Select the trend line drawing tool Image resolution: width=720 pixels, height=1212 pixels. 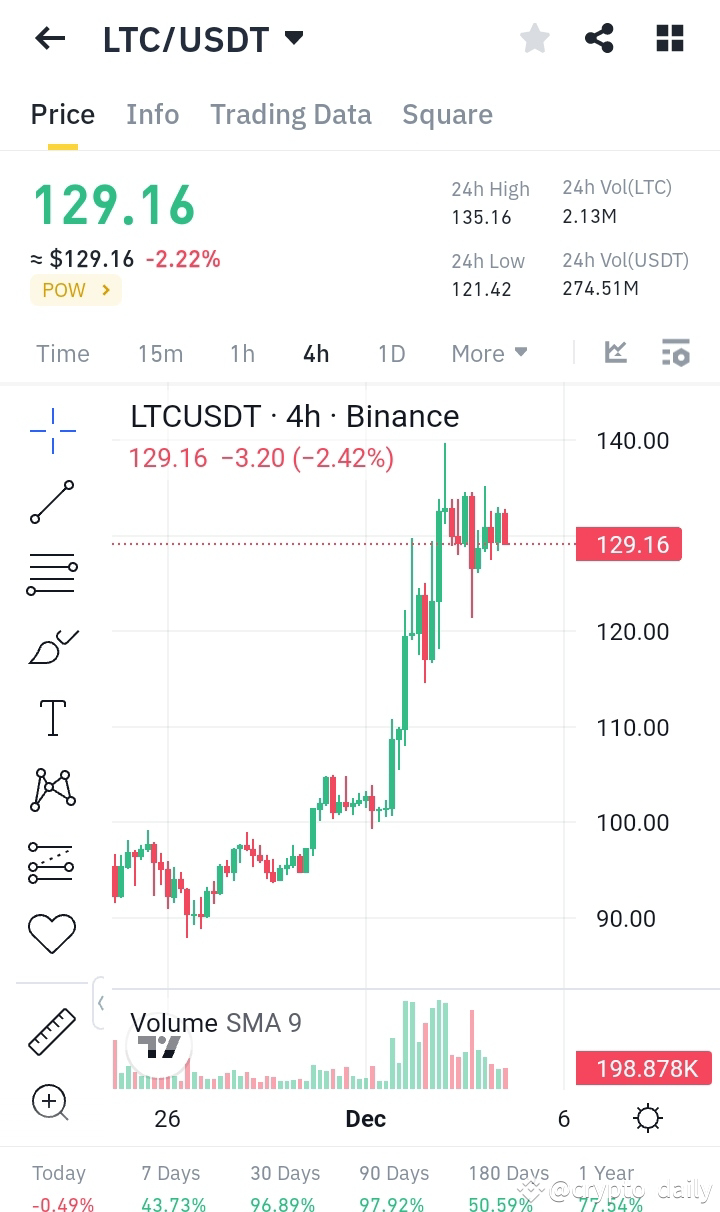[x=51, y=502]
